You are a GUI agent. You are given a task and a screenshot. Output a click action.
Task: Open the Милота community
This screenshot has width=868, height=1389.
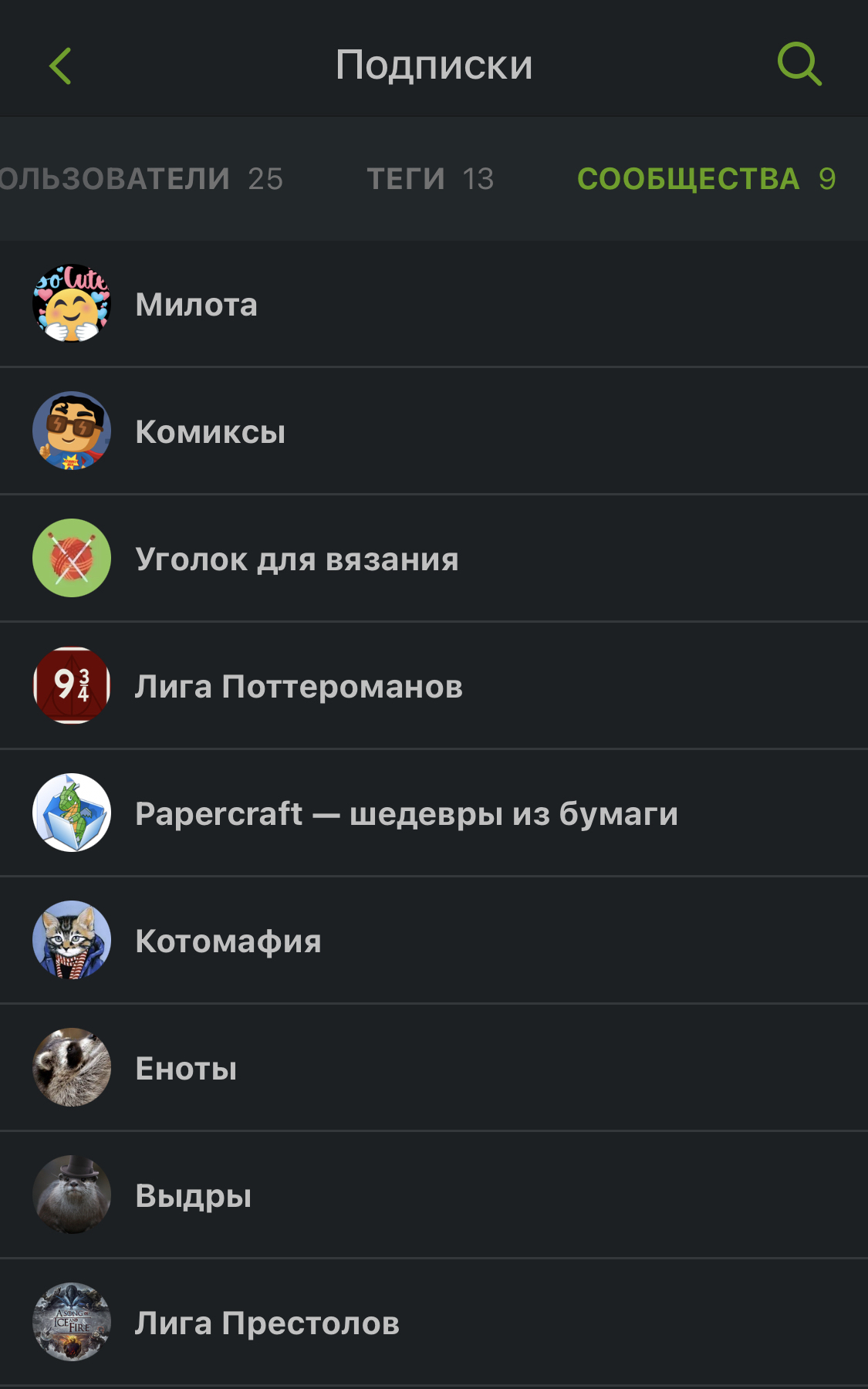[196, 305]
